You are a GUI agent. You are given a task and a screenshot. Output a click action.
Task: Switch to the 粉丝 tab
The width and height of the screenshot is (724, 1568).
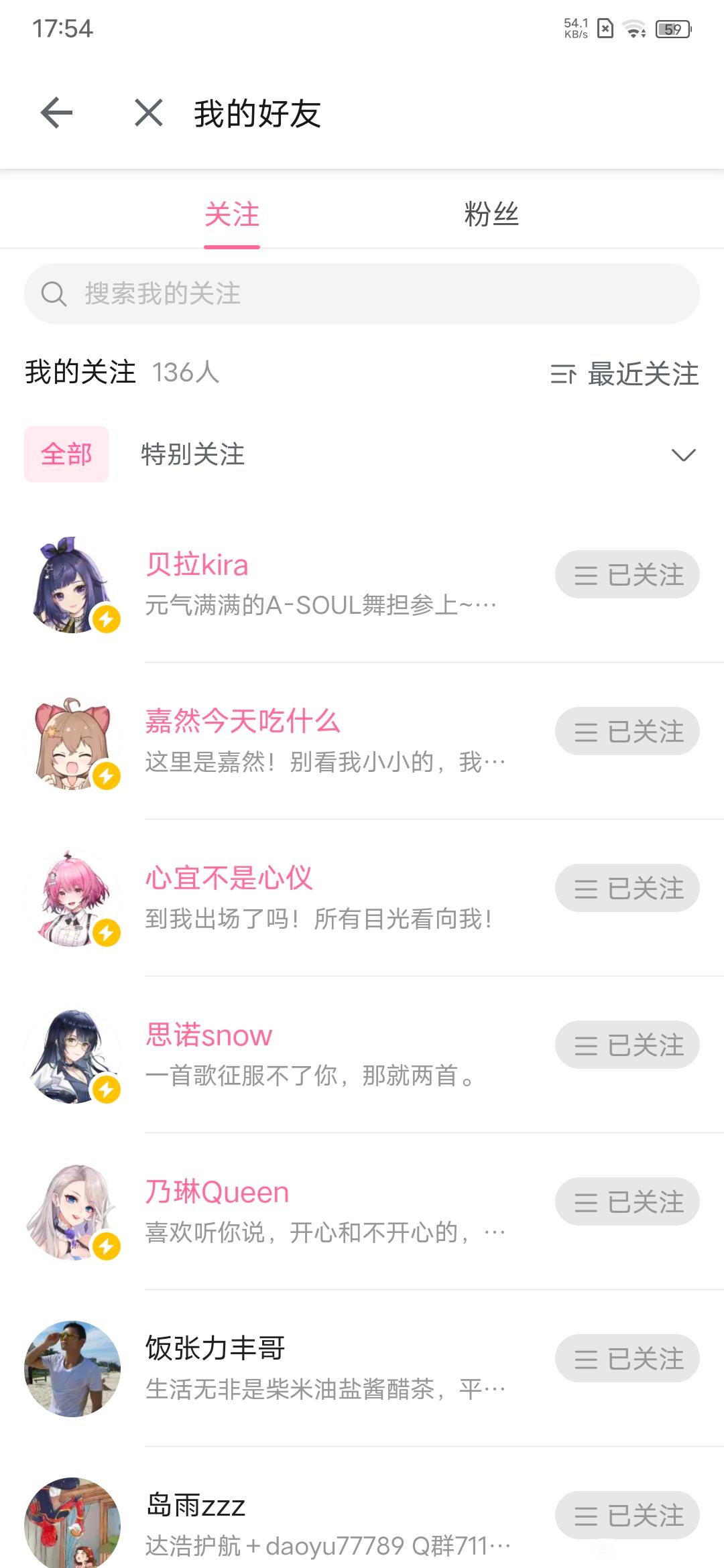coord(491,215)
